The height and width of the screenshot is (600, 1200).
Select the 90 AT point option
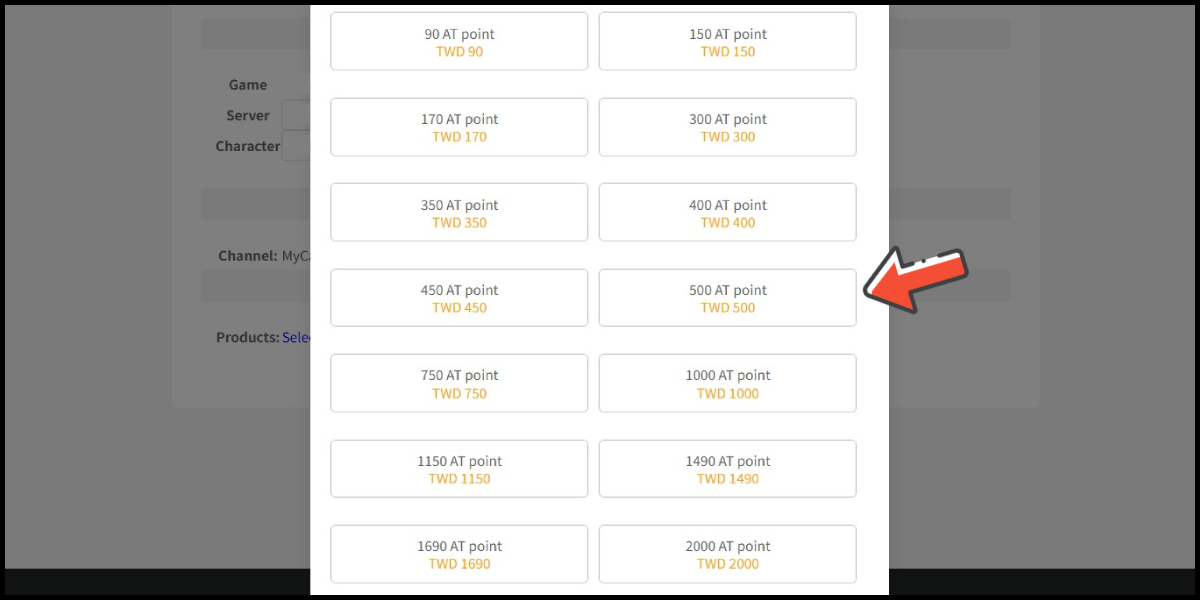point(459,42)
